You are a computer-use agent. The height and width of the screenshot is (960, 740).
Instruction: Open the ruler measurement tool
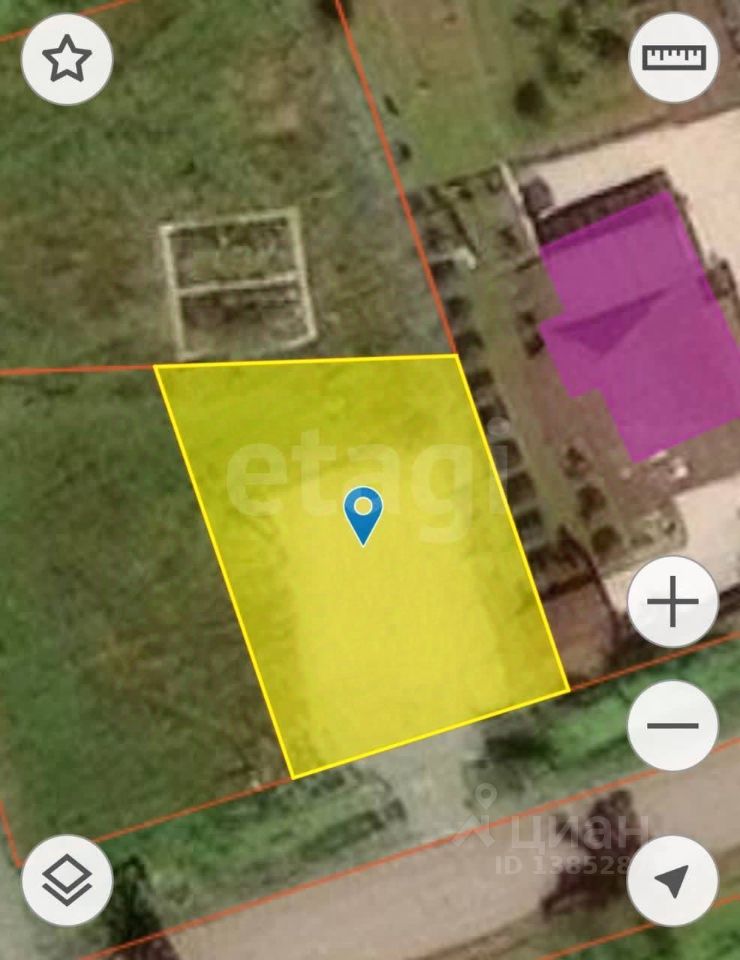674,57
